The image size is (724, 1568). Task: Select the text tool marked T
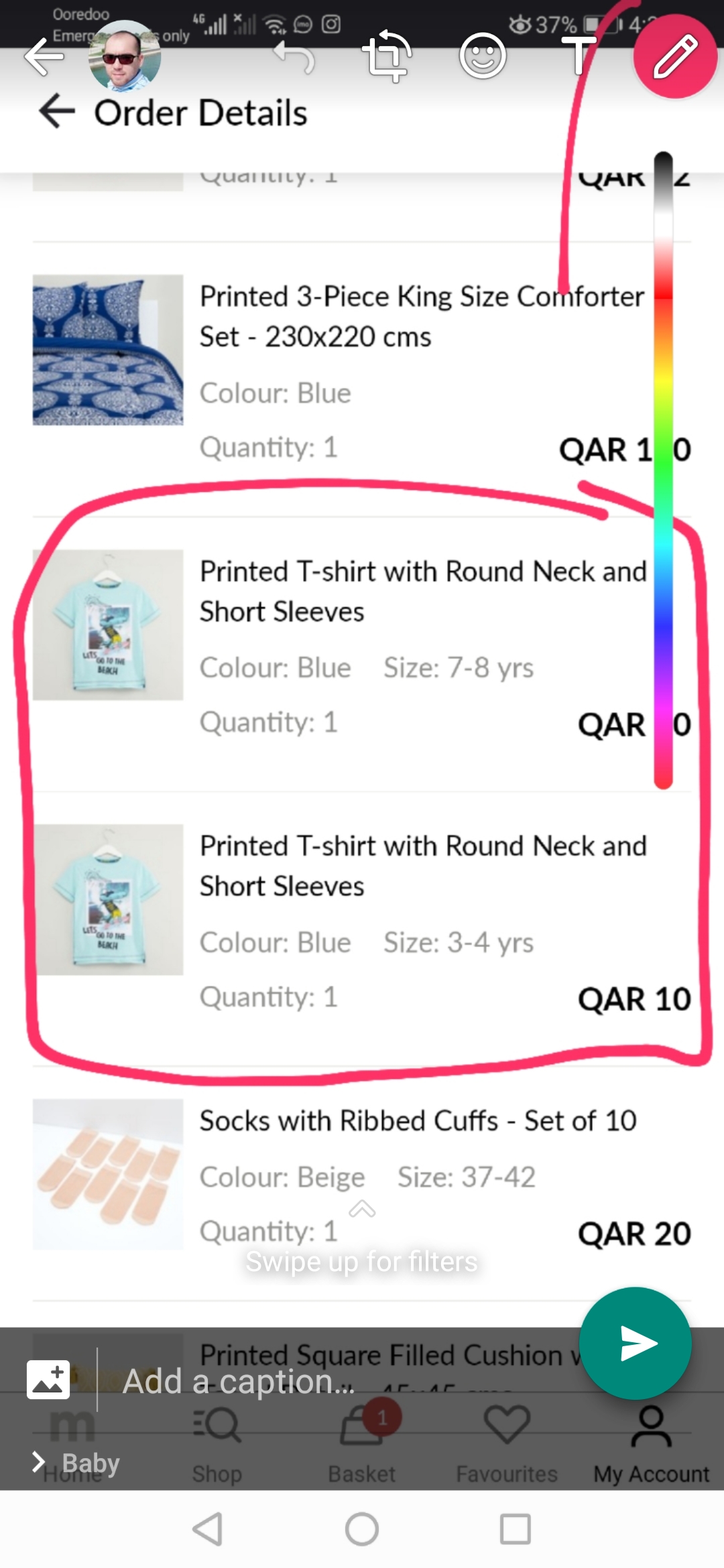coord(578,56)
